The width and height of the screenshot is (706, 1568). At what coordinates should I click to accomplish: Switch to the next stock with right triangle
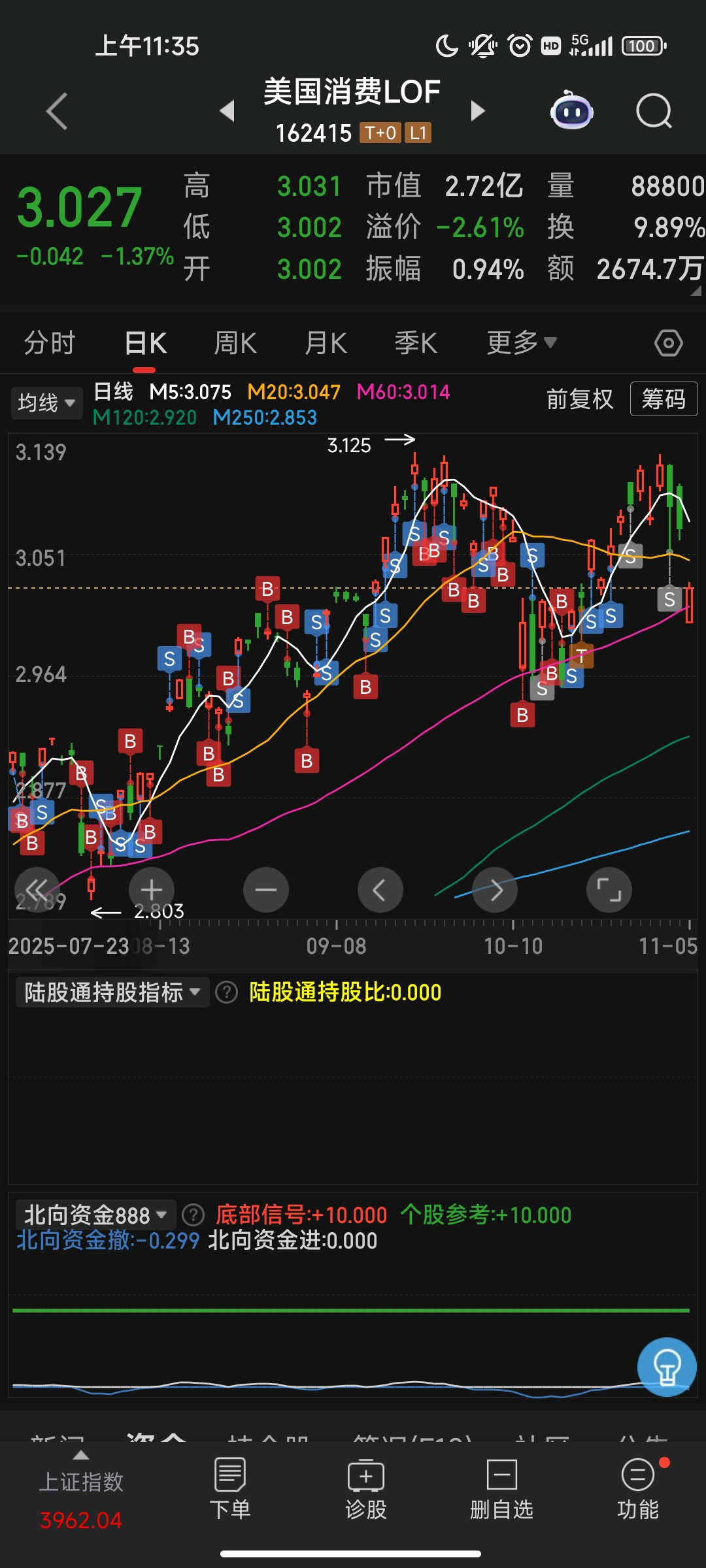(x=478, y=111)
